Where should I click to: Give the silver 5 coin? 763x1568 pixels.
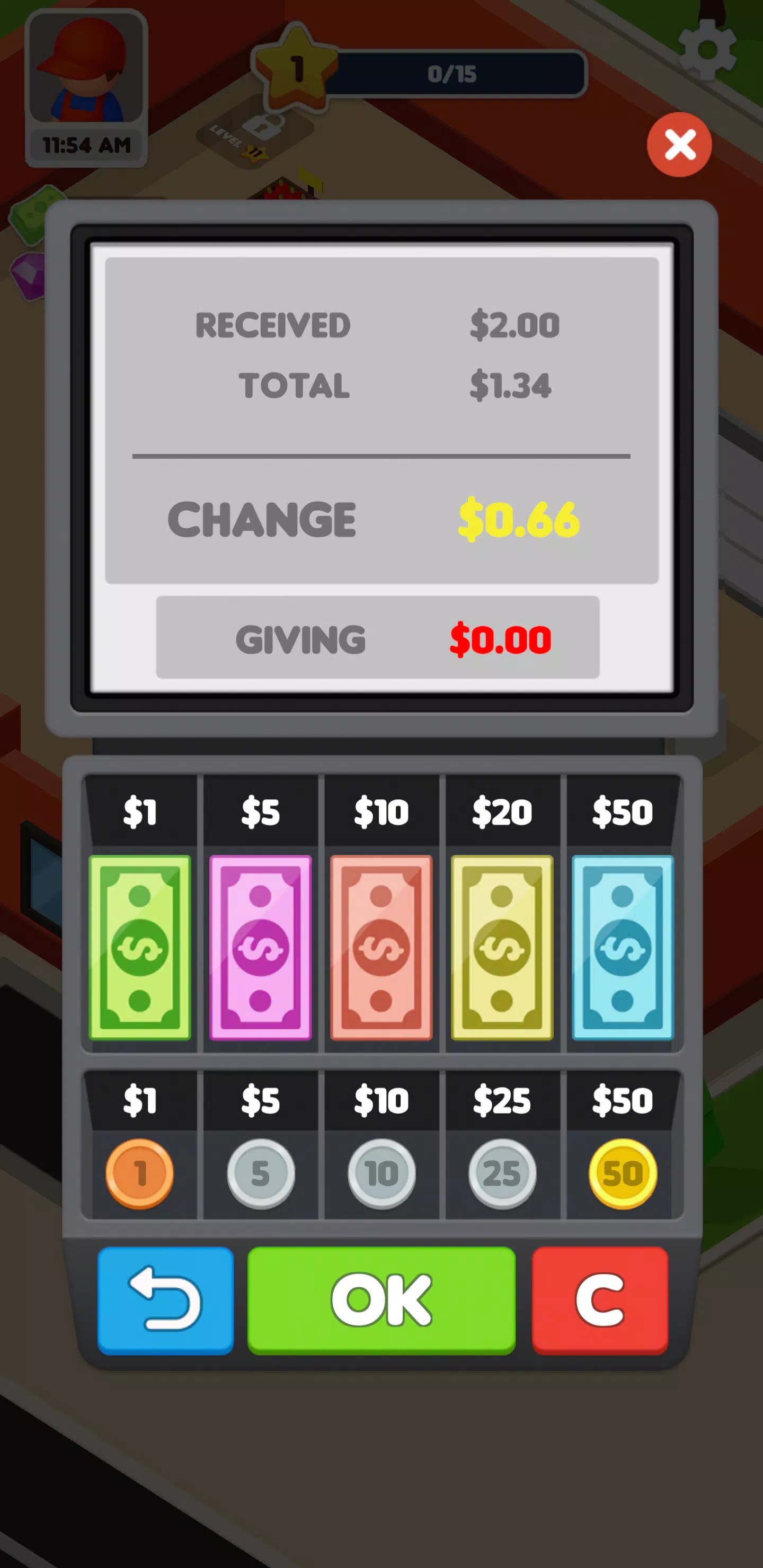(261, 1173)
